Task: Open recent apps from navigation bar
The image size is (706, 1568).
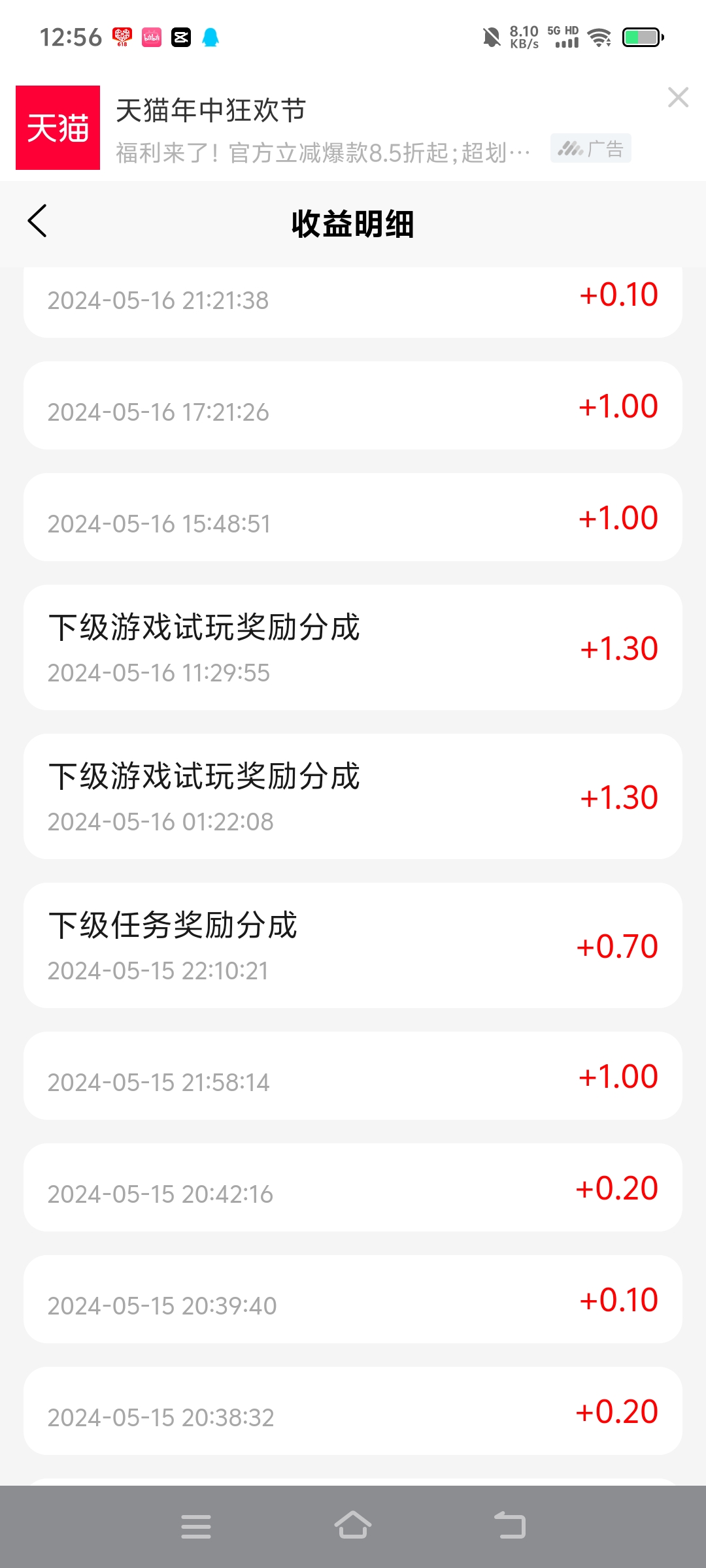Action: [x=196, y=1527]
